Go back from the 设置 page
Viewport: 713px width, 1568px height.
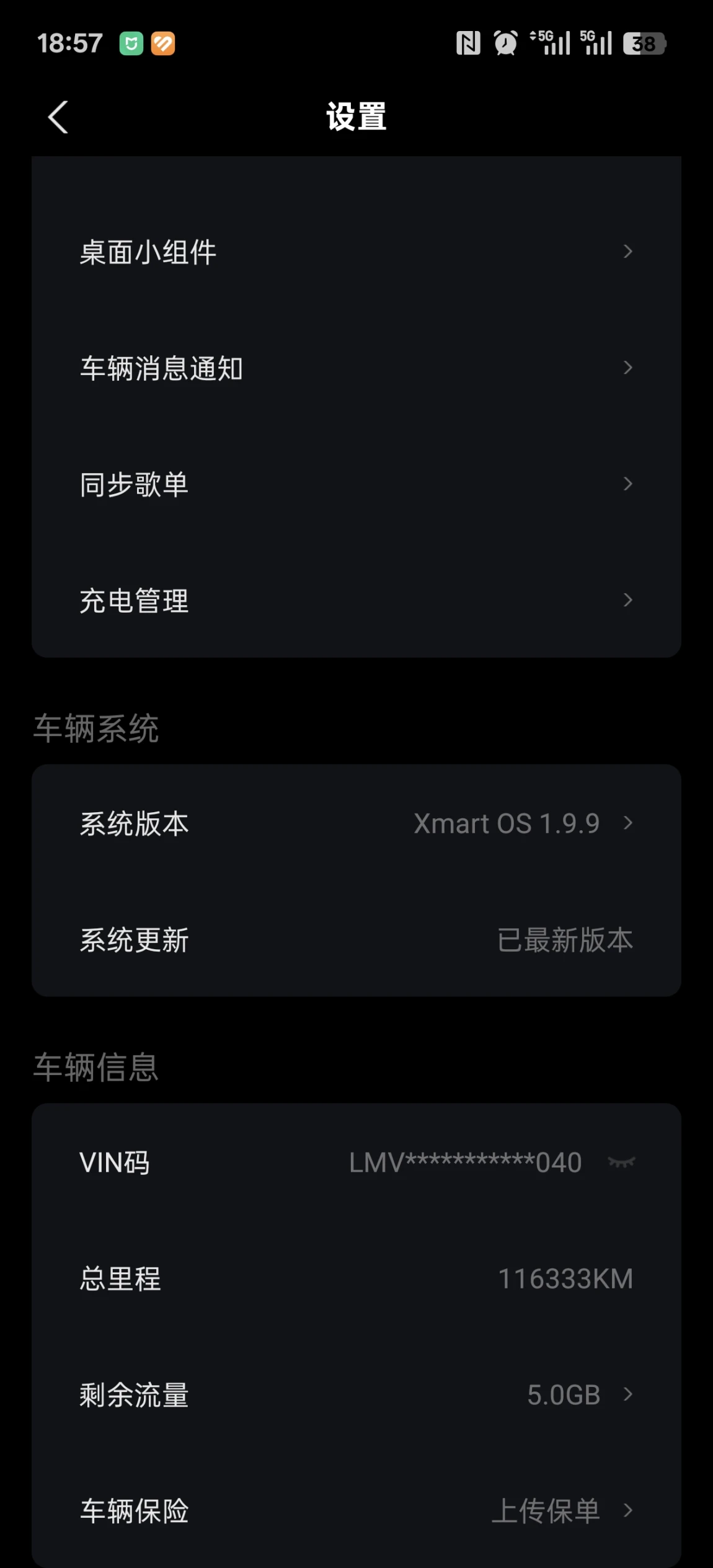(x=58, y=117)
